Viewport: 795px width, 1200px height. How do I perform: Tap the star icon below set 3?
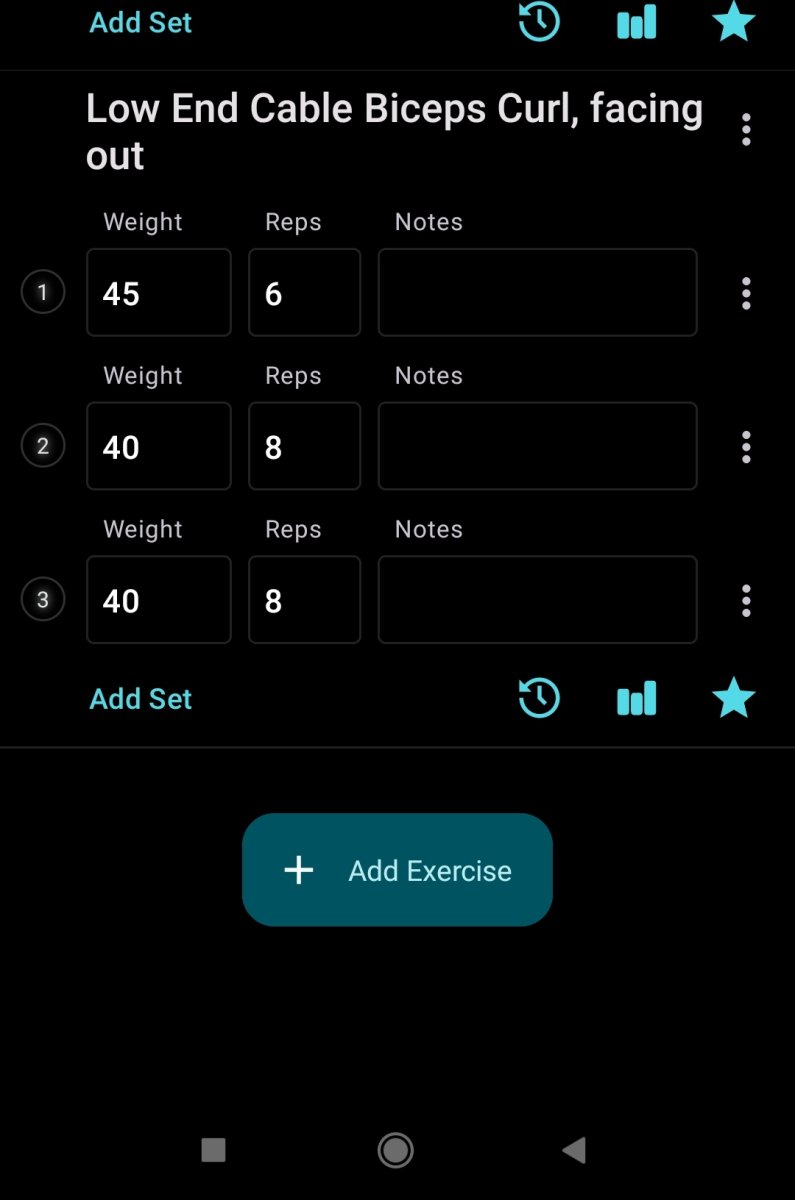[733, 698]
